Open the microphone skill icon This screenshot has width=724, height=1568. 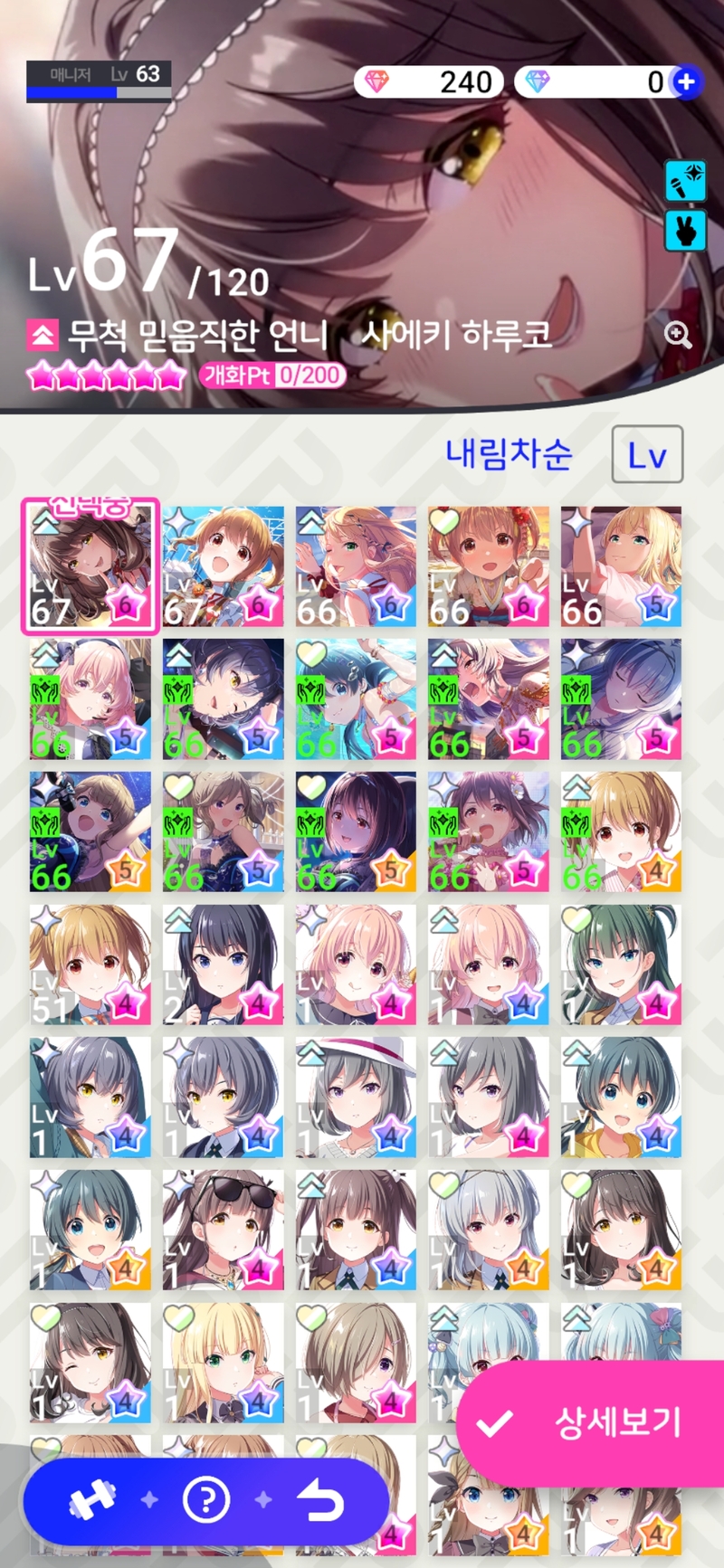point(685,181)
